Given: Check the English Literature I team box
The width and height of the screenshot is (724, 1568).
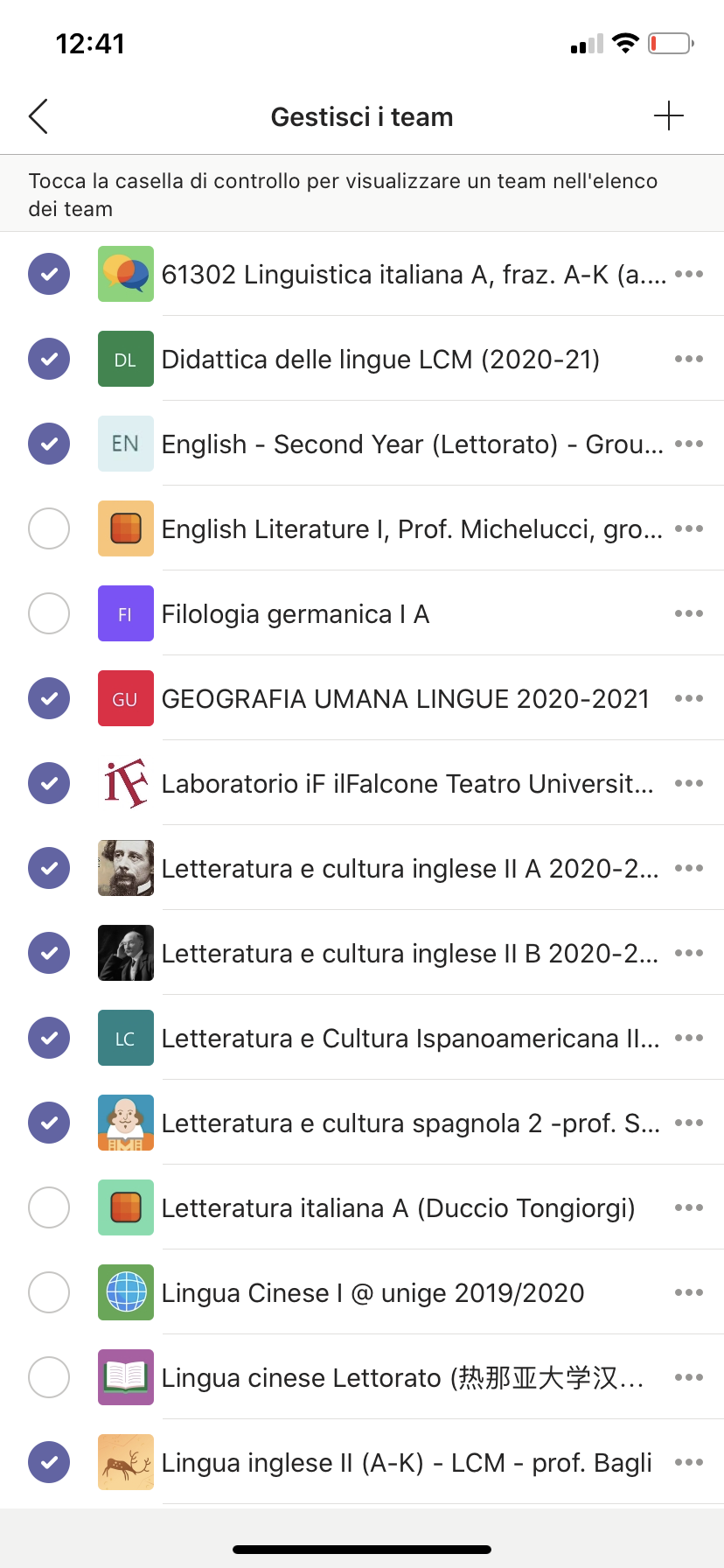Looking at the screenshot, I should tap(49, 528).
